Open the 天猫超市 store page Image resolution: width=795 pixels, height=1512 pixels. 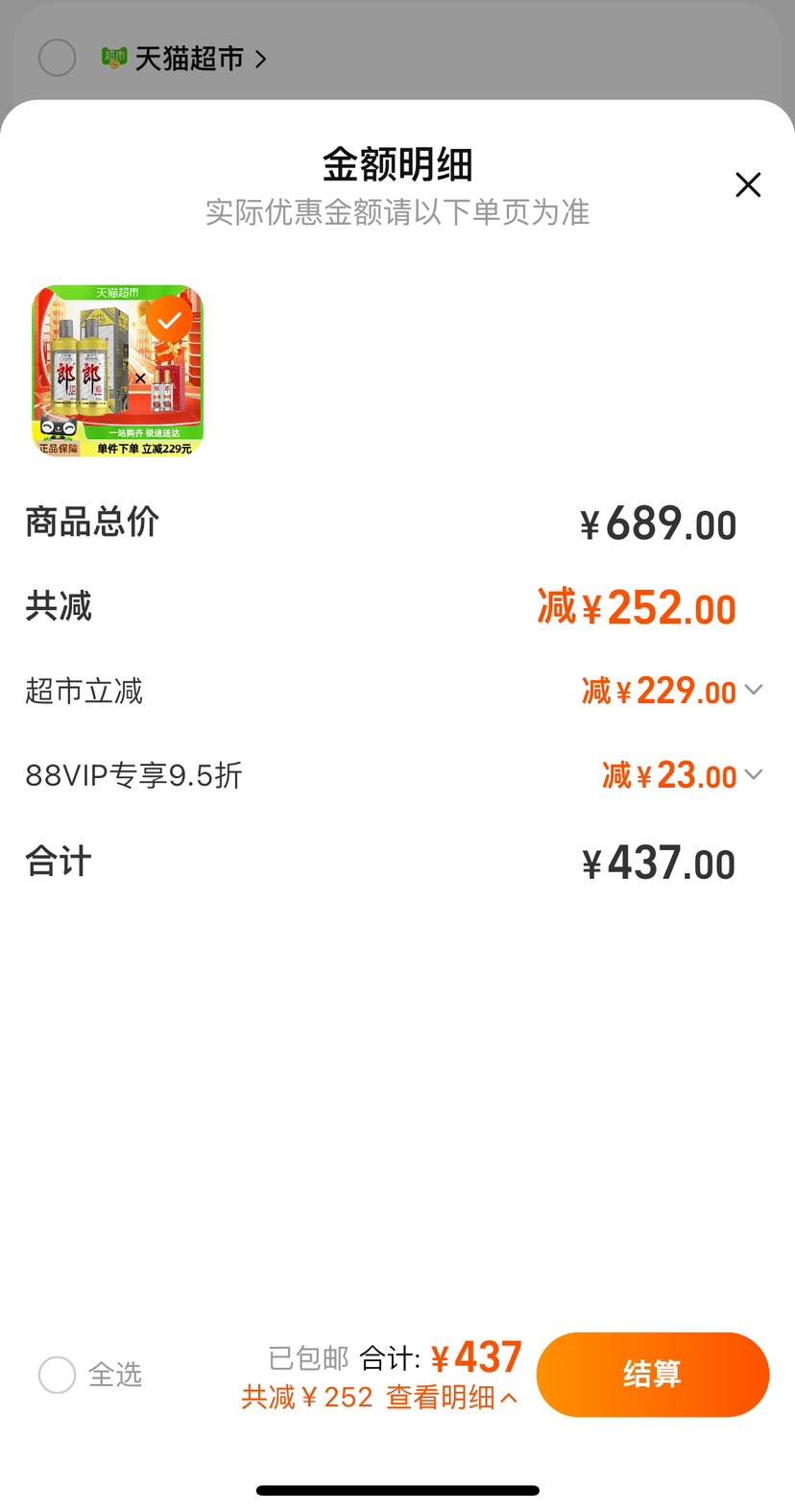[182, 59]
